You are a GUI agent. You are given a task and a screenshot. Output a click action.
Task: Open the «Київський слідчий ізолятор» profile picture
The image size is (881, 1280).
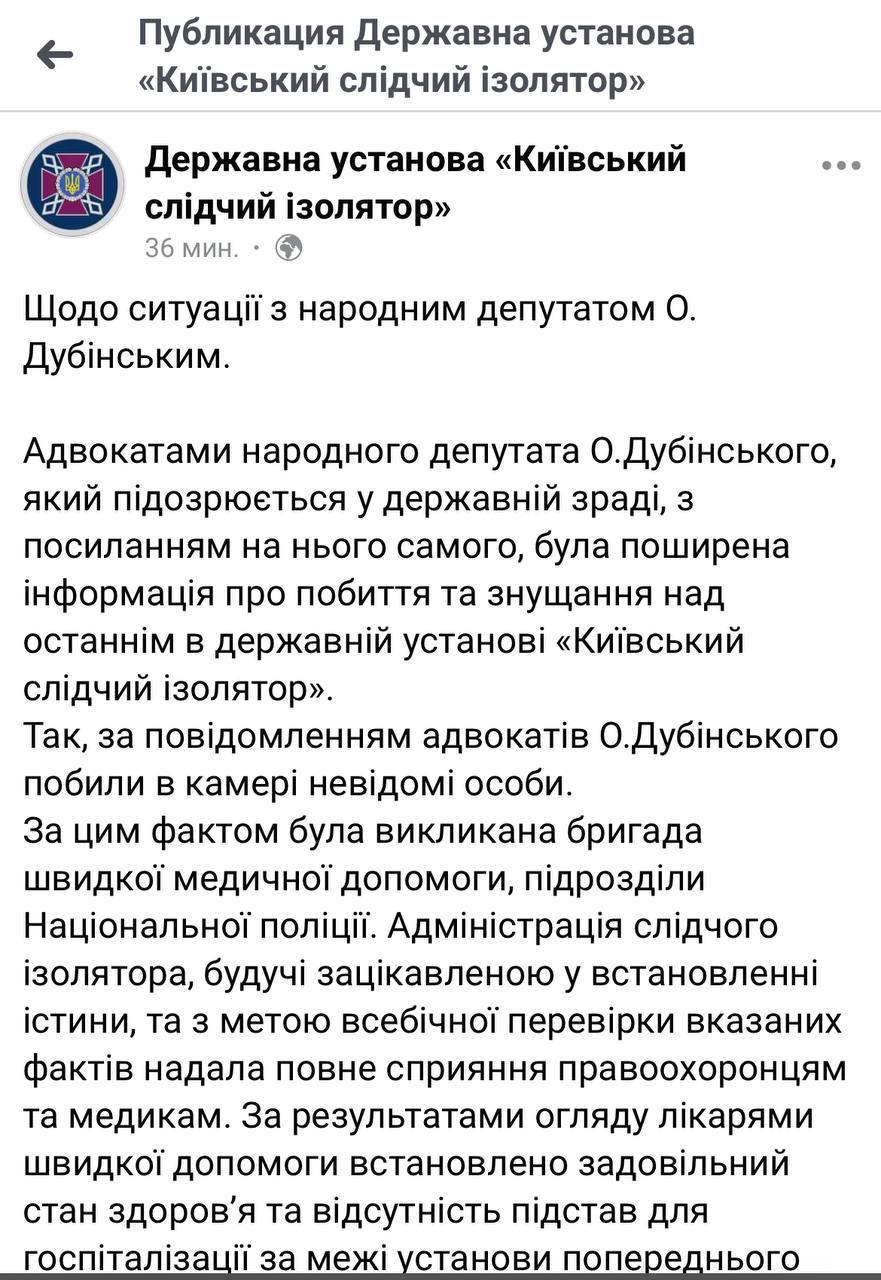coord(72,184)
